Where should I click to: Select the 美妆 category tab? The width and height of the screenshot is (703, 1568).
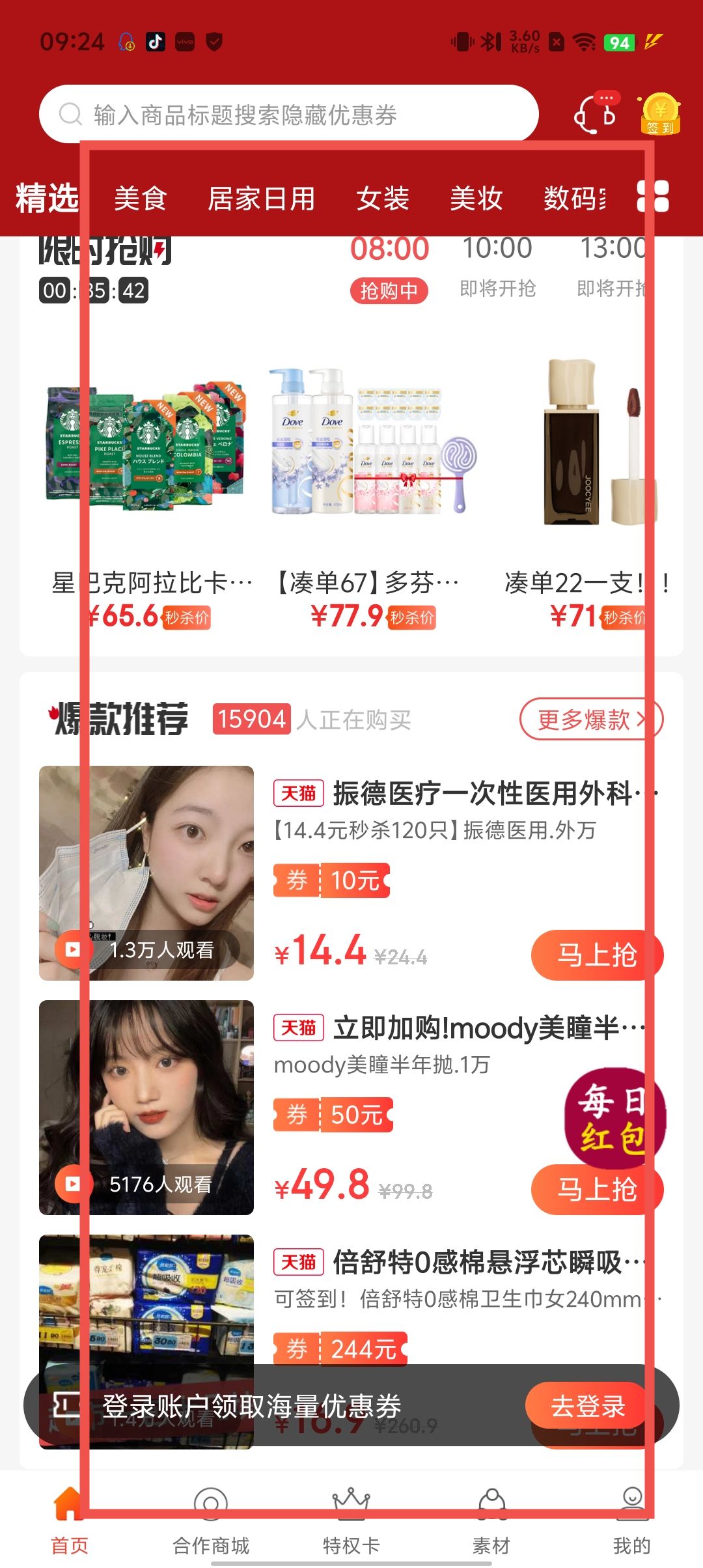point(476,199)
